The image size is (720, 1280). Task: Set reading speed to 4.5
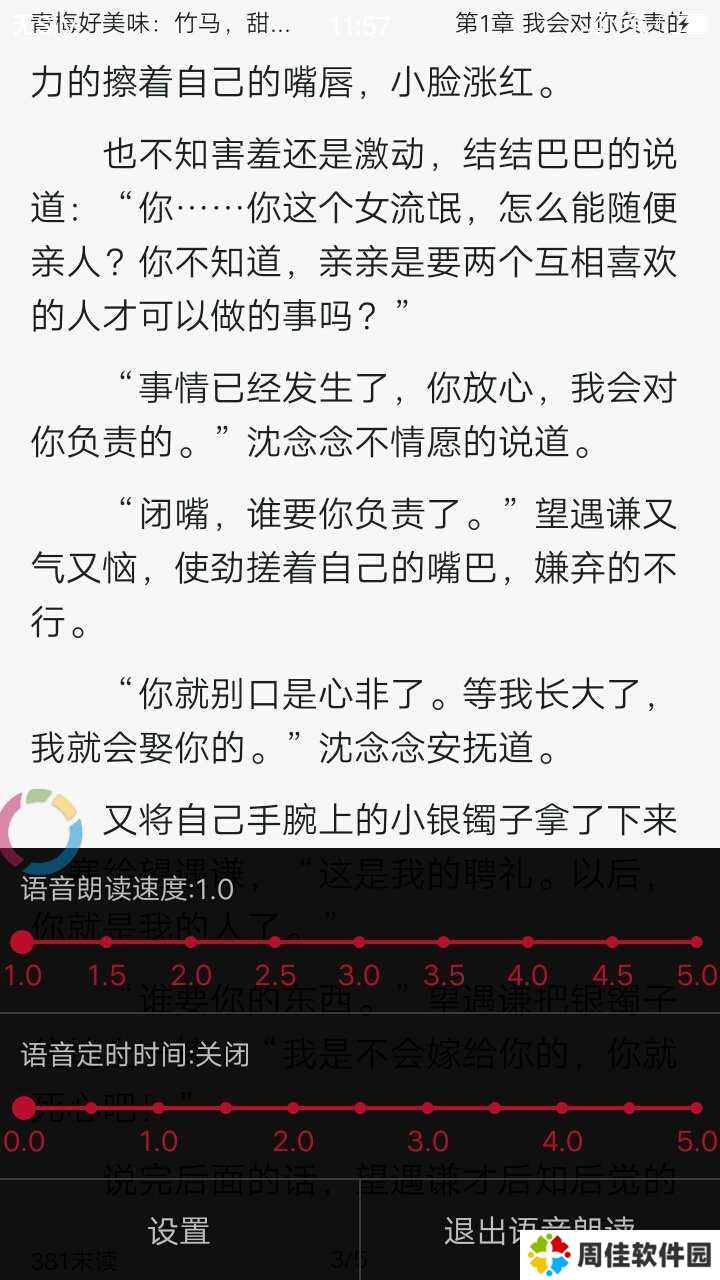coord(613,942)
